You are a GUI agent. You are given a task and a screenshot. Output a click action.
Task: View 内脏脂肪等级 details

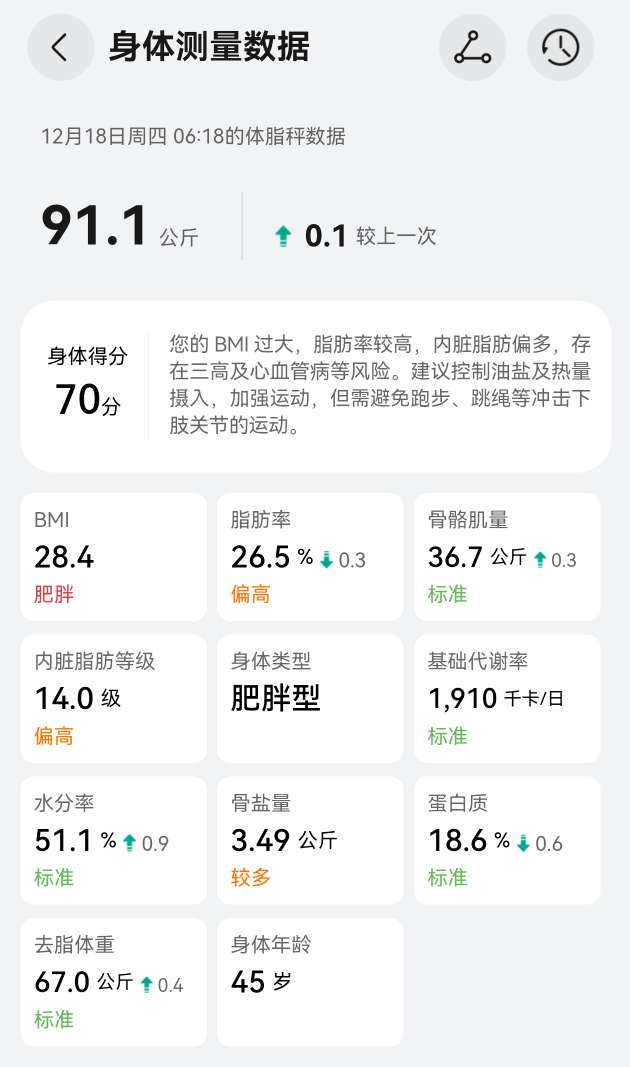(113, 698)
